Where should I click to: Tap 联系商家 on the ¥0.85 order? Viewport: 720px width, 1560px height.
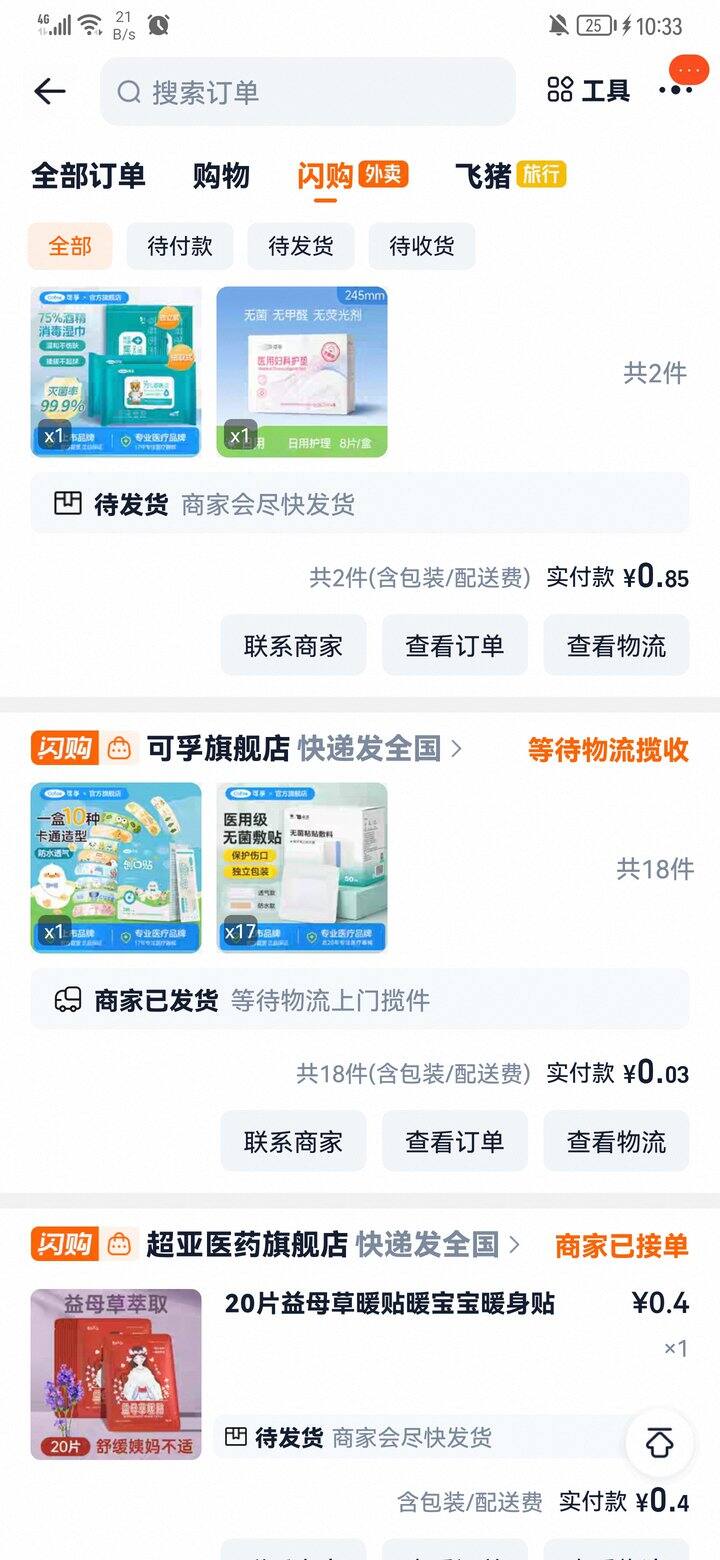tap(293, 645)
